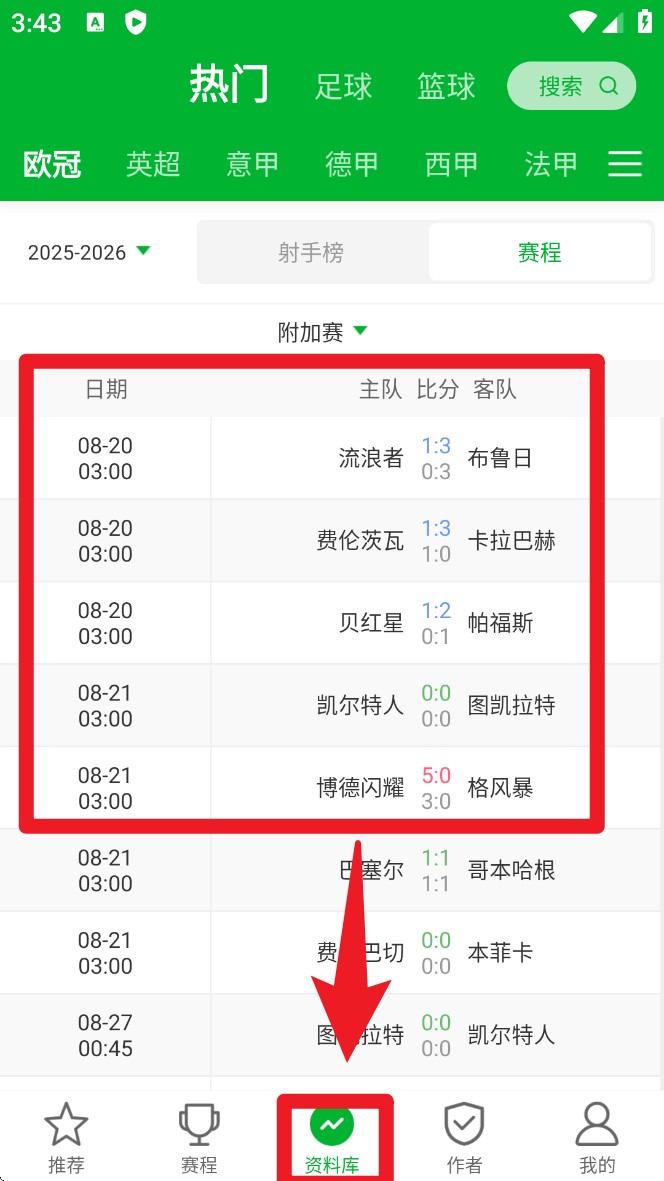Open the hamburger league list menu
The image size is (664, 1181).
[x=625, y=164]
